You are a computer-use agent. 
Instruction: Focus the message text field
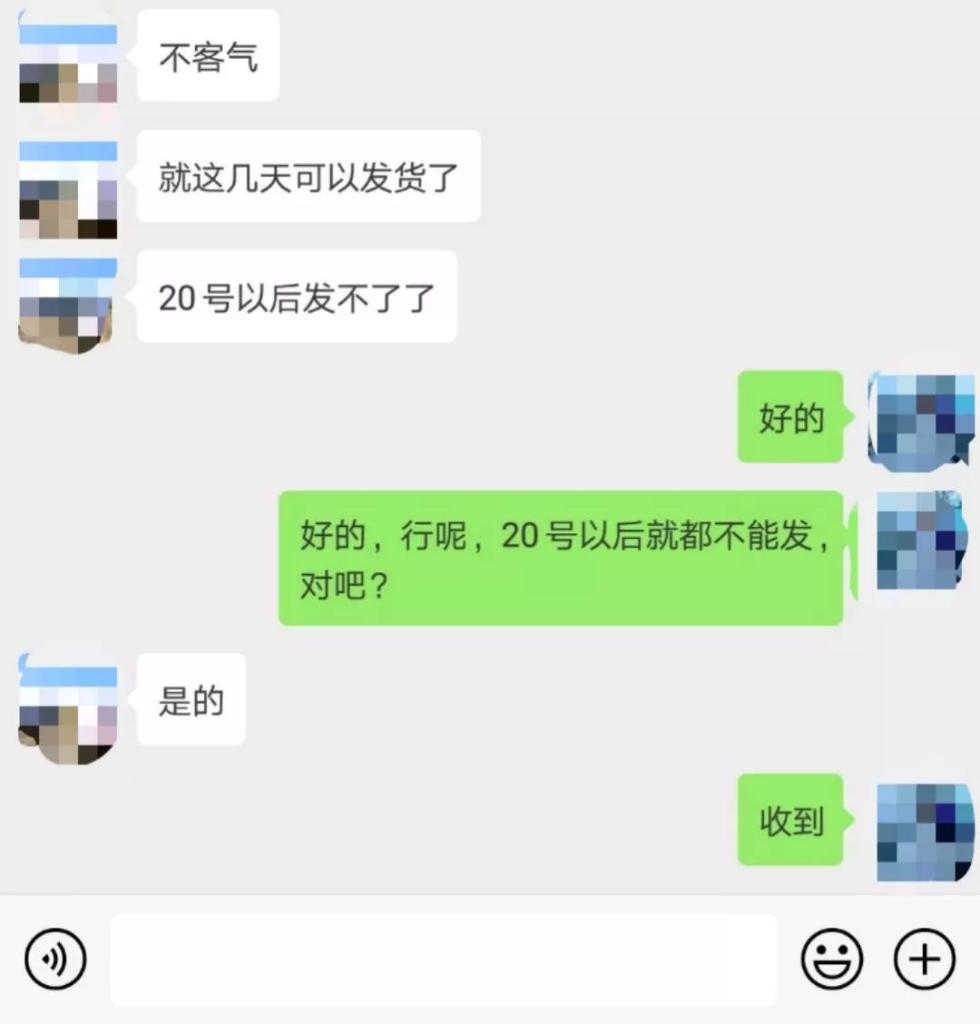(443, 959)
